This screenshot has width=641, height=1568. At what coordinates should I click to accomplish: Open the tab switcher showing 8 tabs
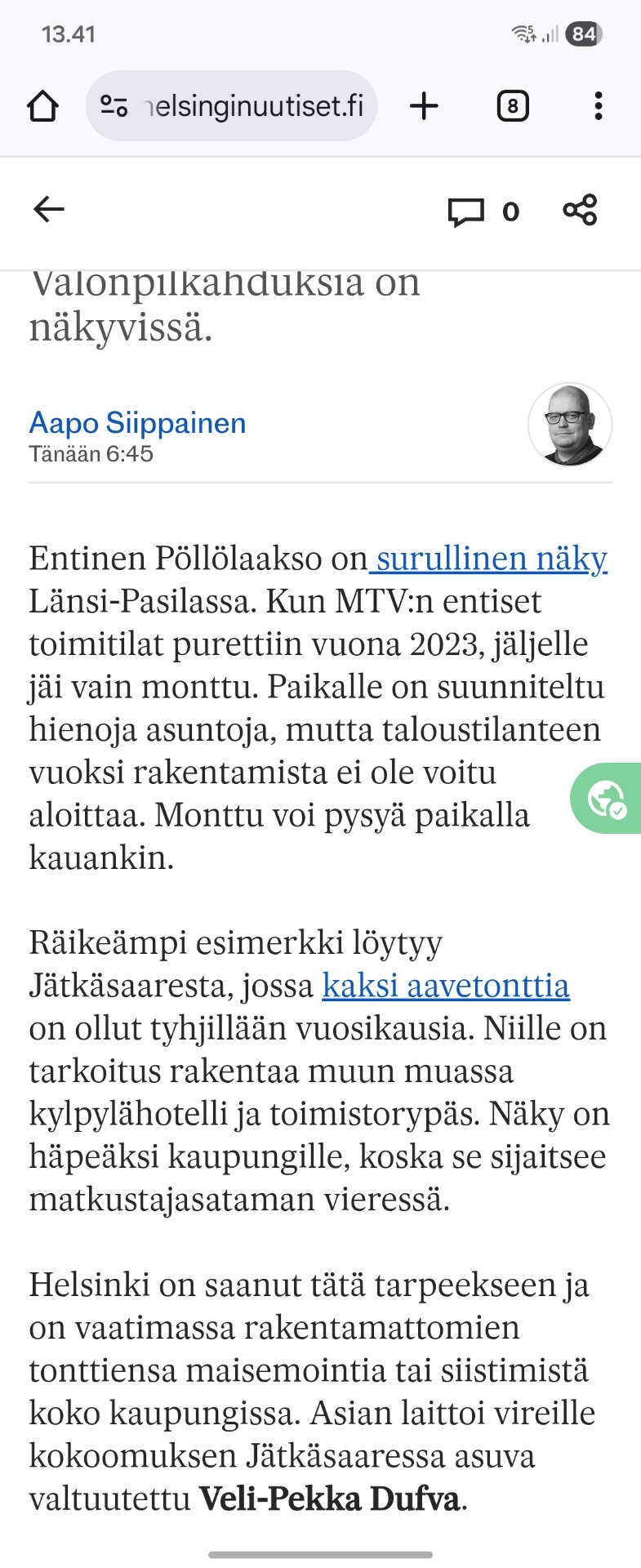512,106
